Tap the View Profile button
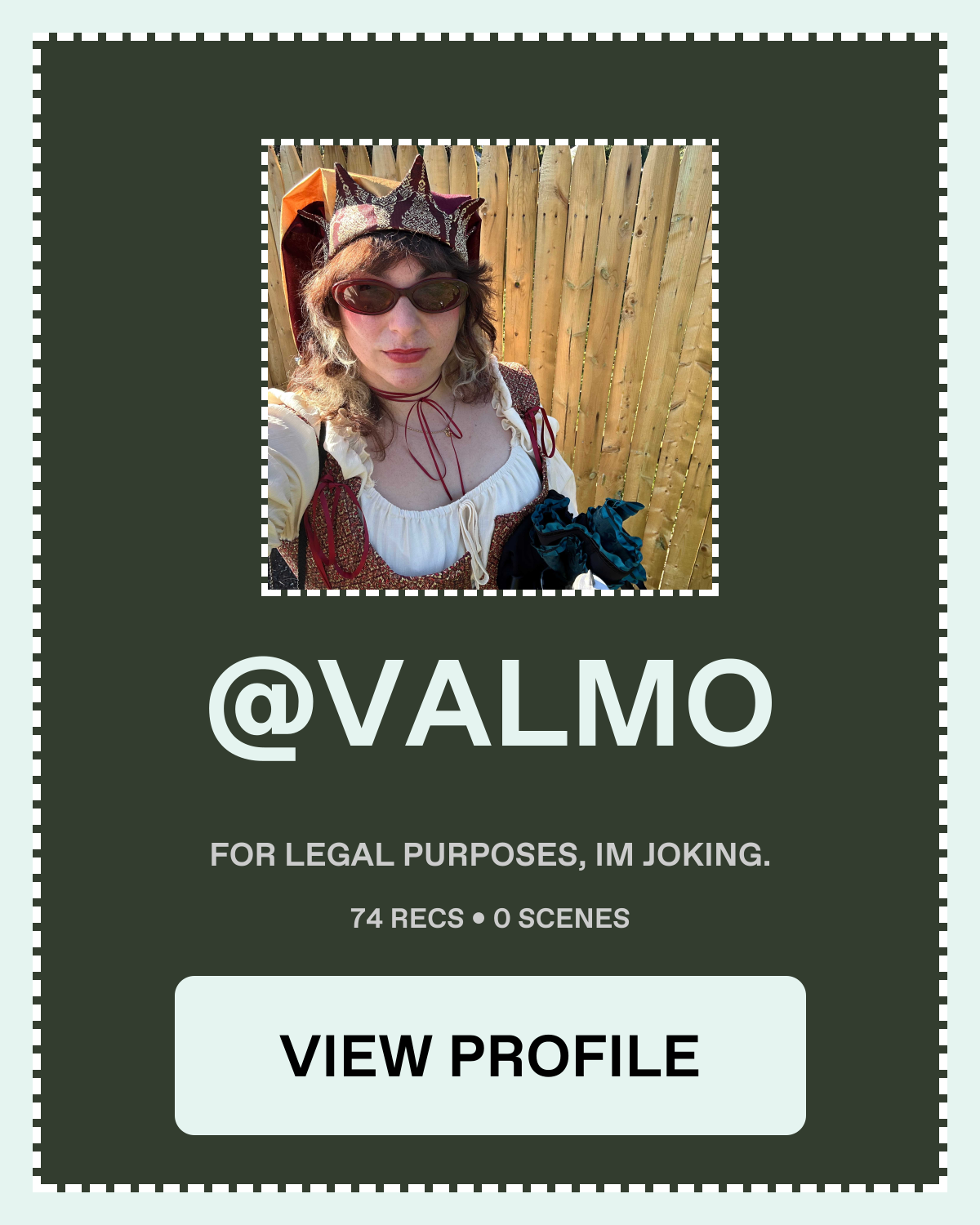 490,1055
